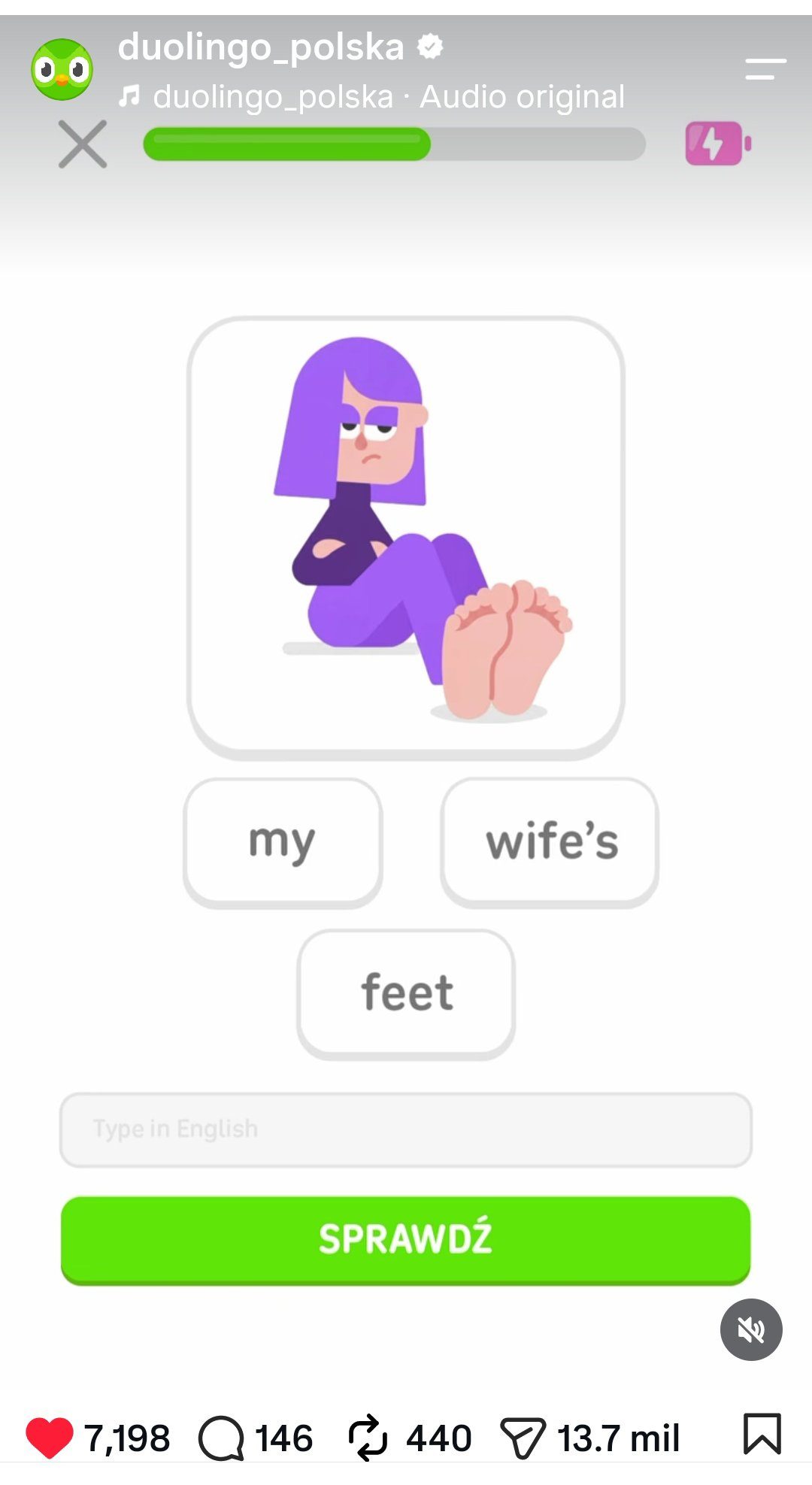This screenshot has height=1485, width=812.
Task: Open the duolingo_polska username link
Action: tap(261, 47)
